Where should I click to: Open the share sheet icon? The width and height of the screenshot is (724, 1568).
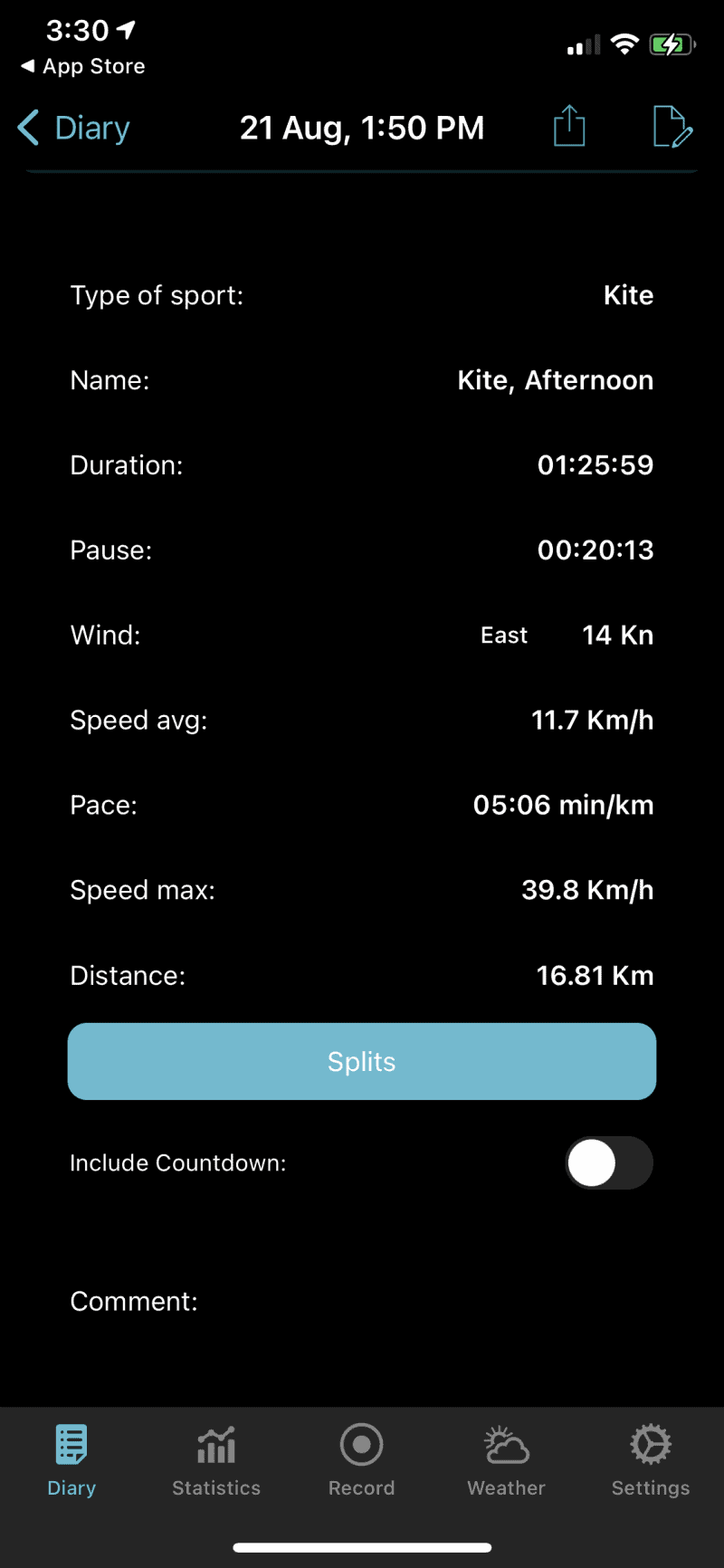(x=568, y=127)
